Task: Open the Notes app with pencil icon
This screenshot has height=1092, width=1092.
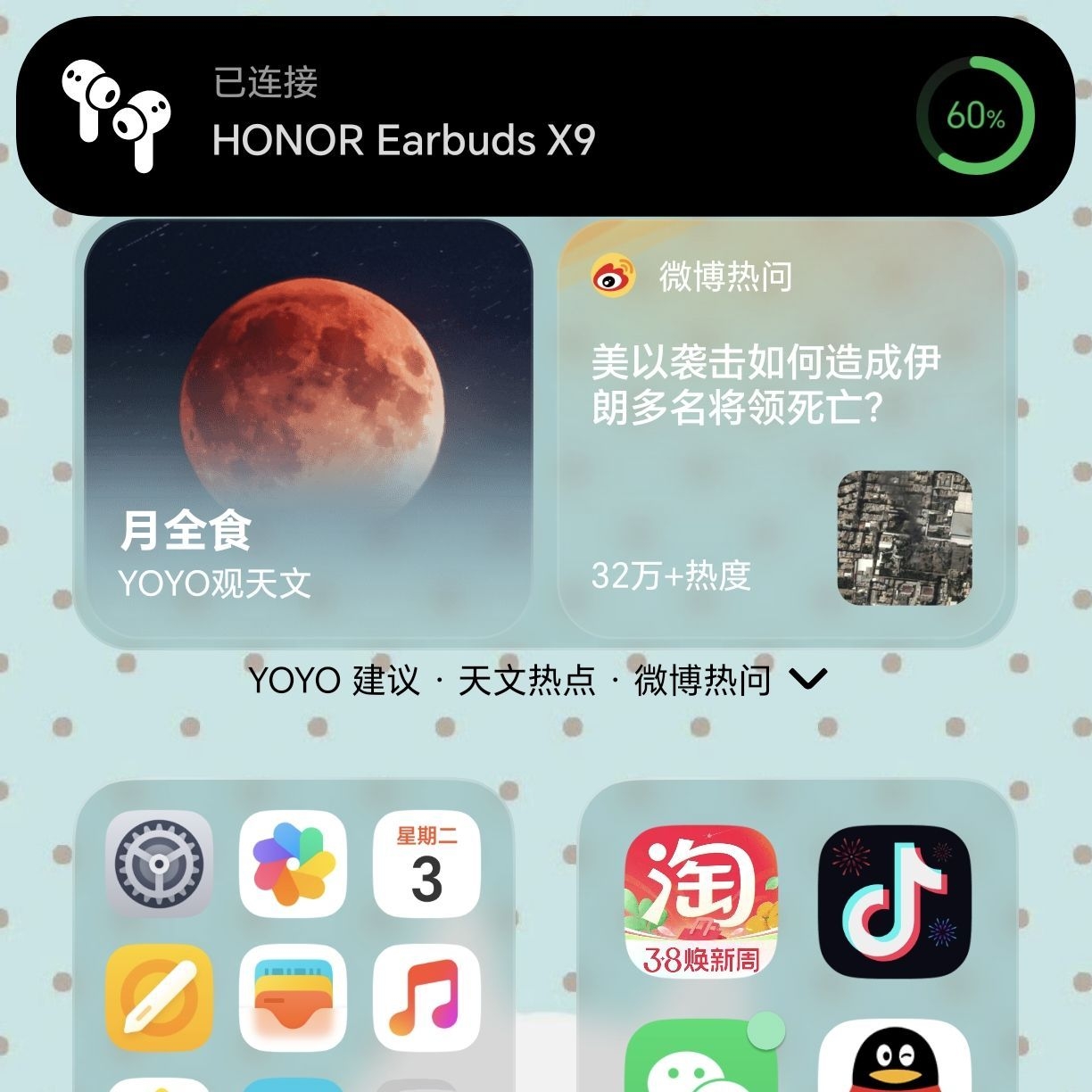Action: [159, 997]
